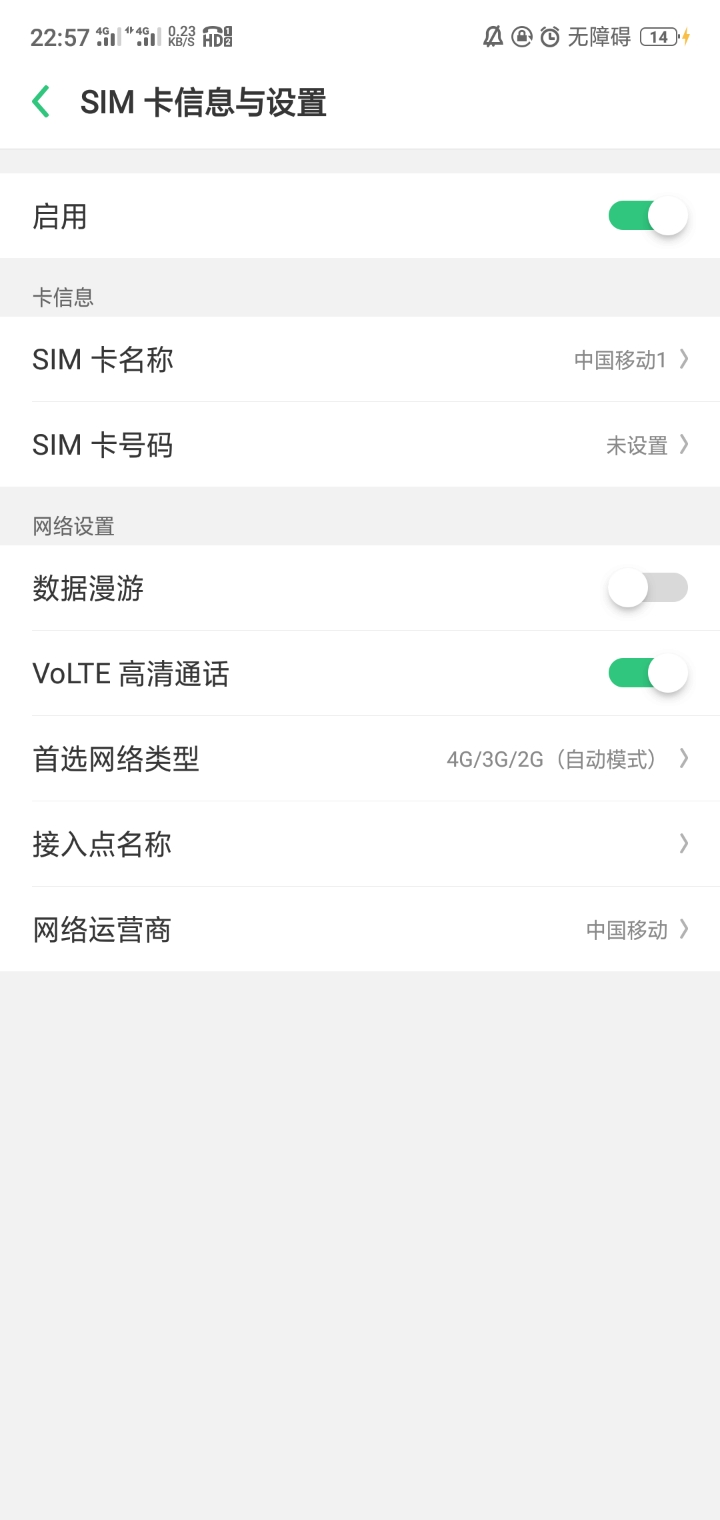Open 接入点名称 settings
Viewport: 720px width, 1520px height.
coord(360,844)
